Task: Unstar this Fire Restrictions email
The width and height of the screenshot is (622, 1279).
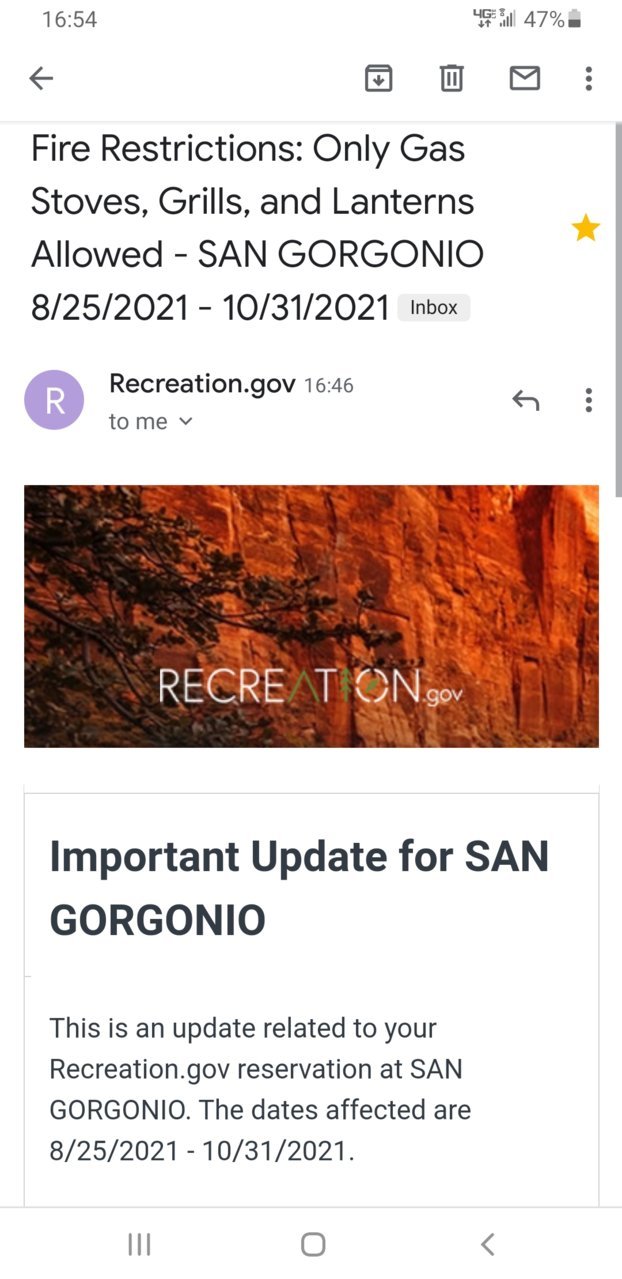Action: (585, 230)
